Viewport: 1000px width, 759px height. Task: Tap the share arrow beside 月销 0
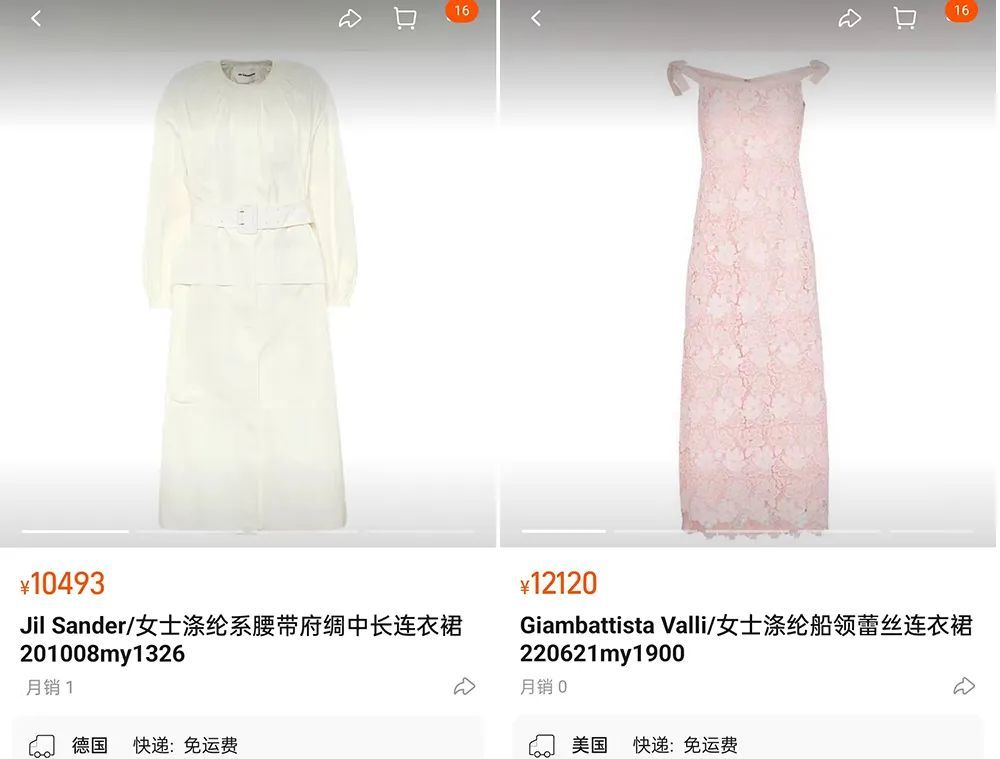pos(964,686)
